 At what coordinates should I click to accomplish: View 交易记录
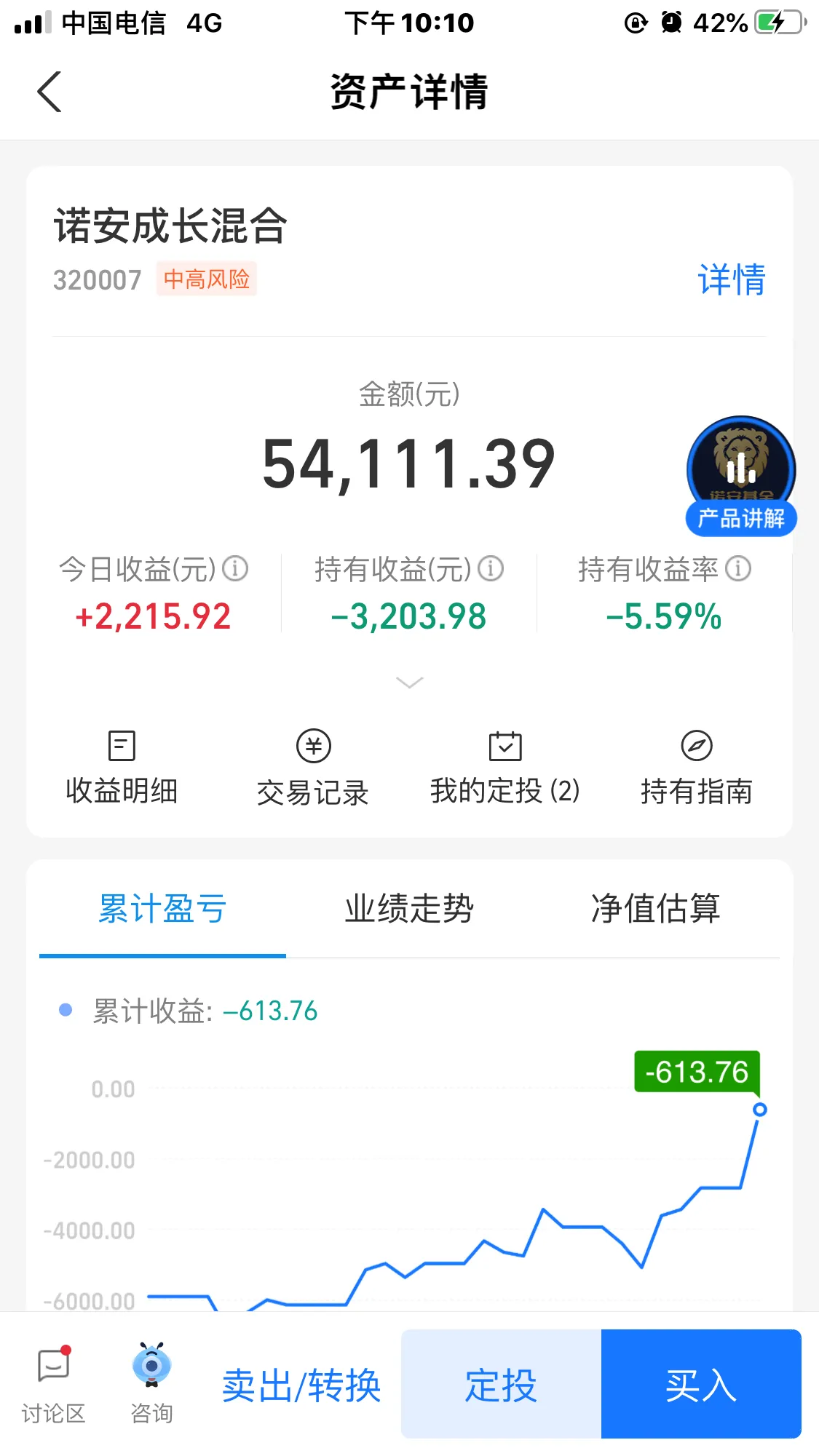tap(313, 768)
